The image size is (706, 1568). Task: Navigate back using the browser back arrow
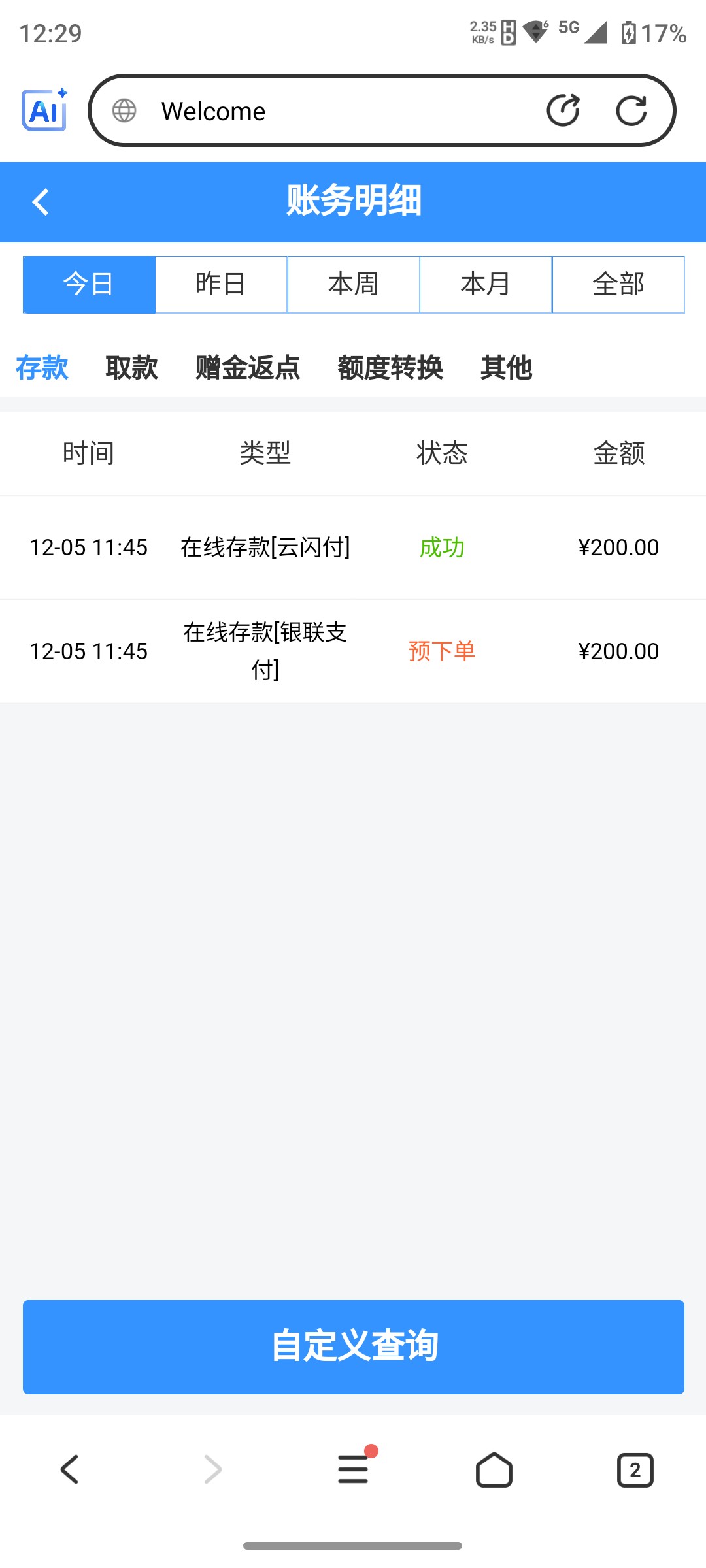pyautogui.click(x=70, y=1470)
